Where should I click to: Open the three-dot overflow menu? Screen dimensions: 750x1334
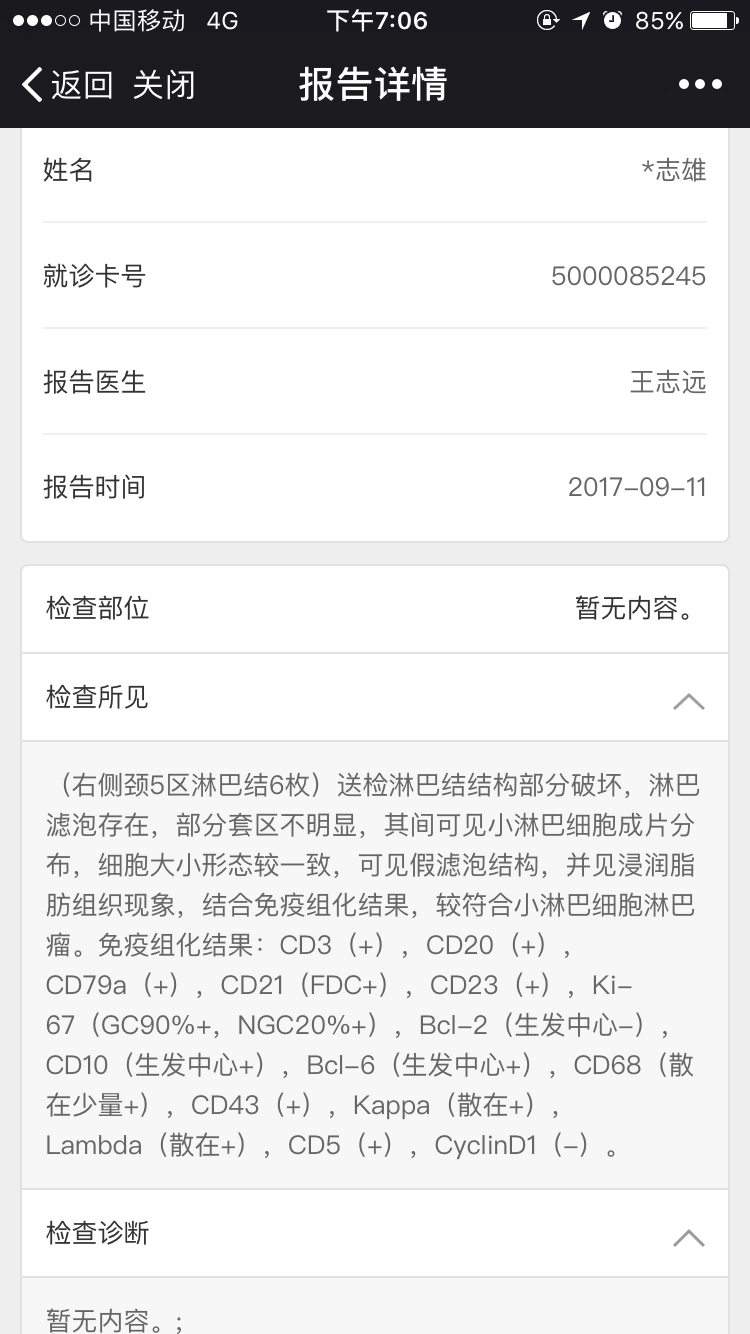[x=699, y=85]
